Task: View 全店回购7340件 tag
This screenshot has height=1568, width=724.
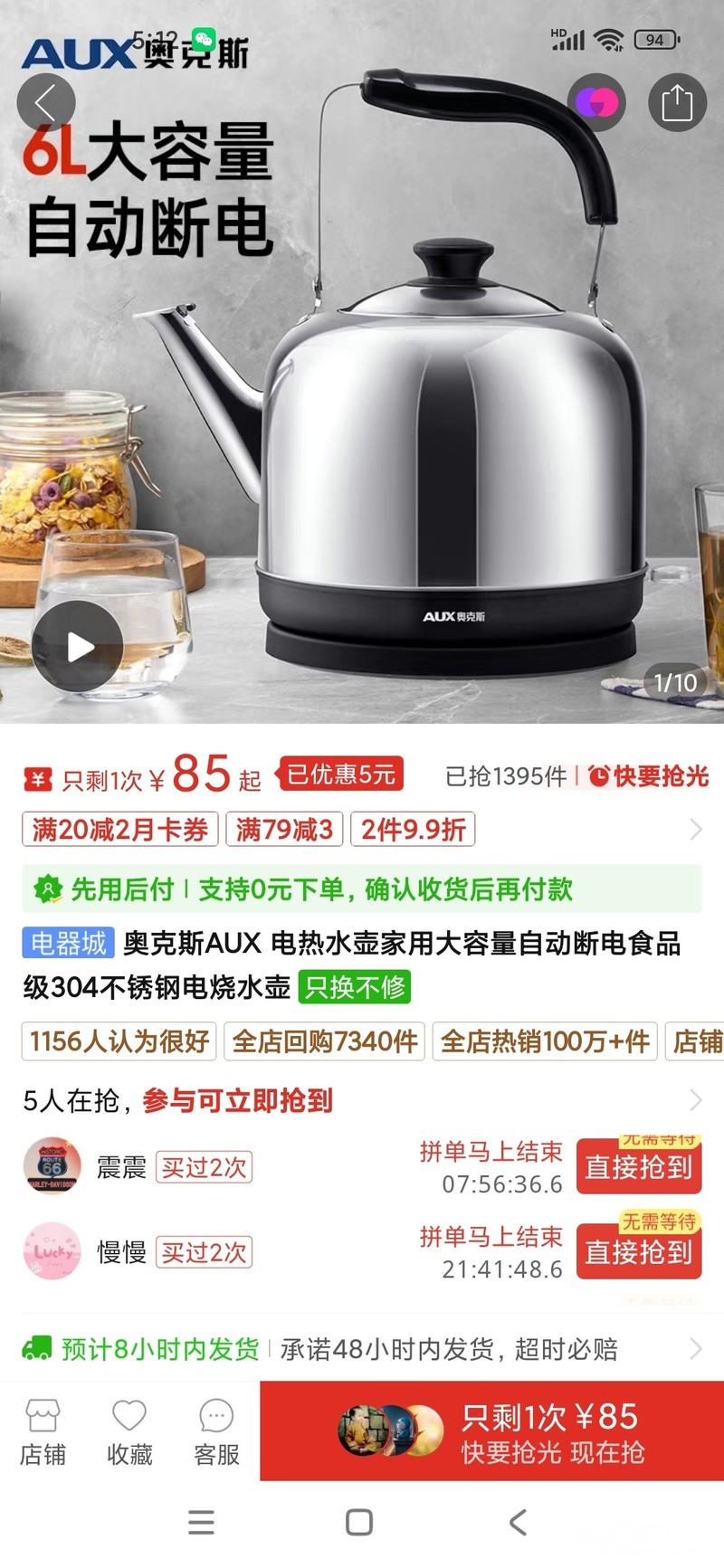Action: coord(325,1041)
